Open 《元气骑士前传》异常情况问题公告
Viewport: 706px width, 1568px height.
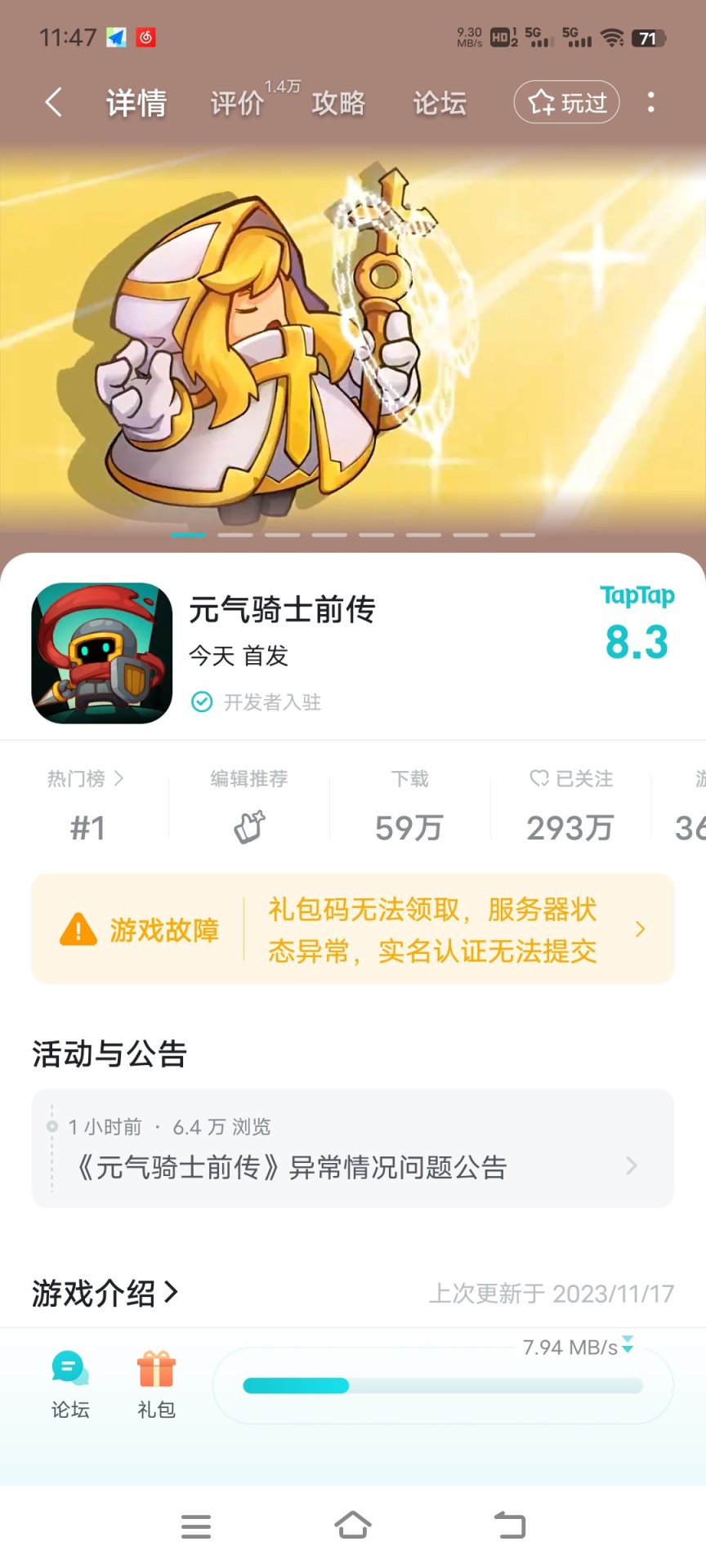pyautogui.click(x=352, y=1149)
